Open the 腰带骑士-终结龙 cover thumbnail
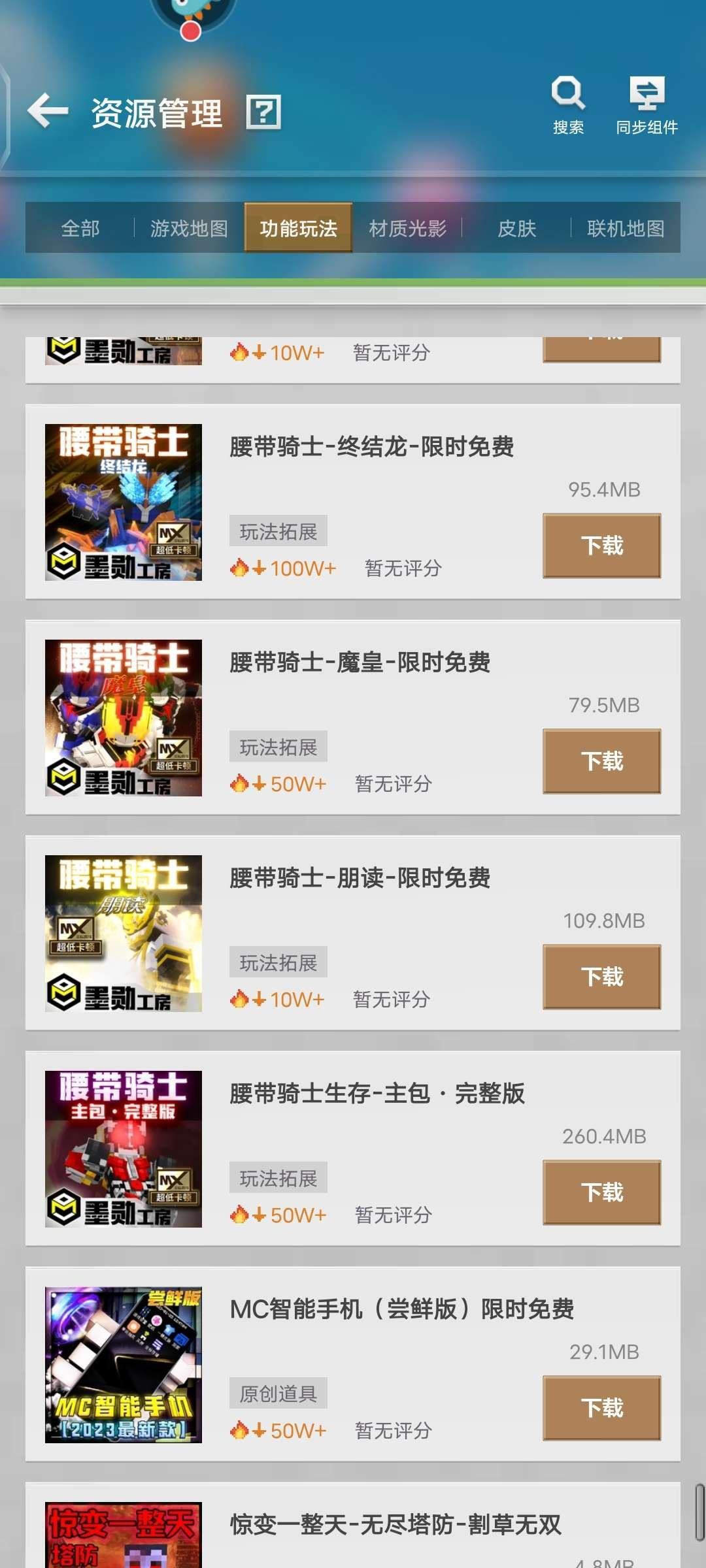This screenshot has width=706, height=1568. [x=124, y=502]
